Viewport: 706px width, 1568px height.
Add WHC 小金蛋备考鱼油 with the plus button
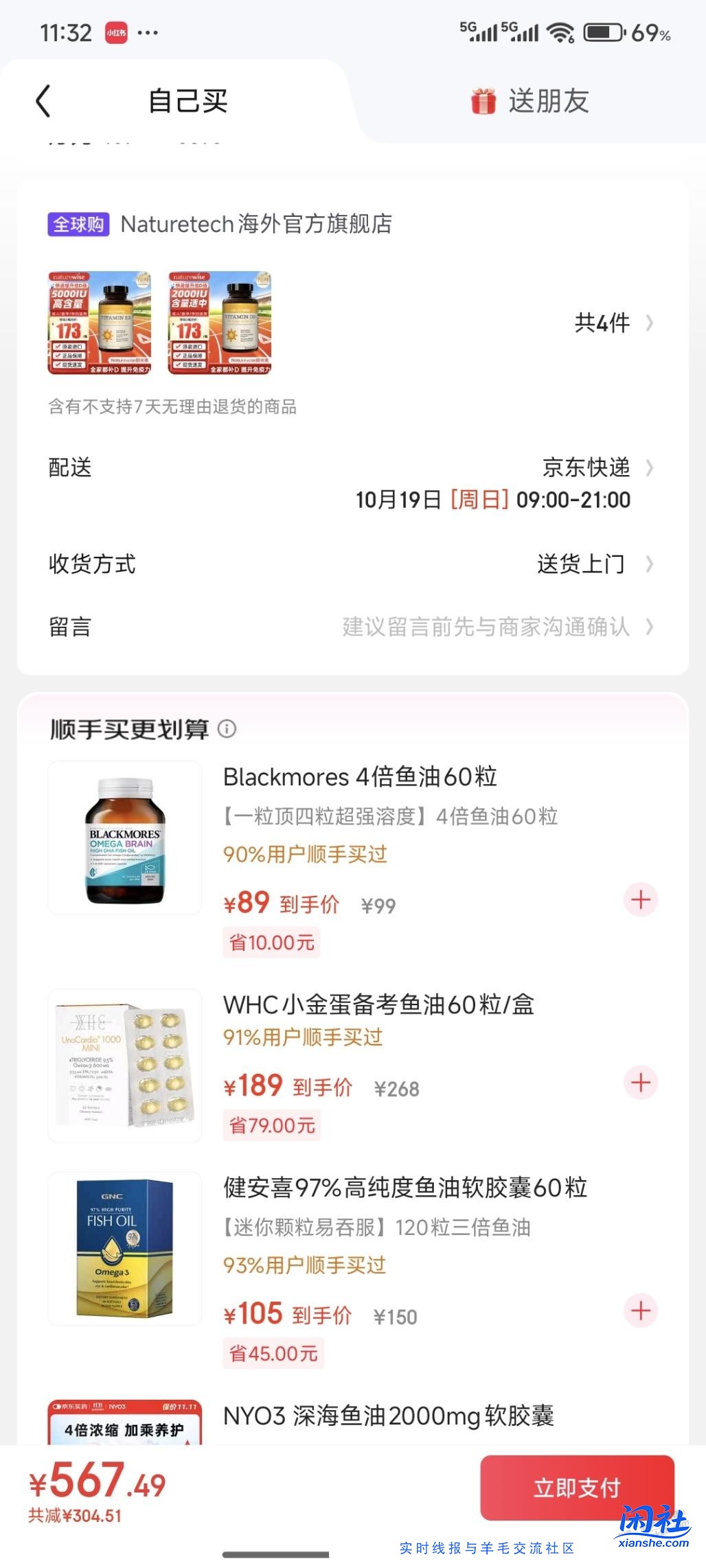(x=640, y=1081)
